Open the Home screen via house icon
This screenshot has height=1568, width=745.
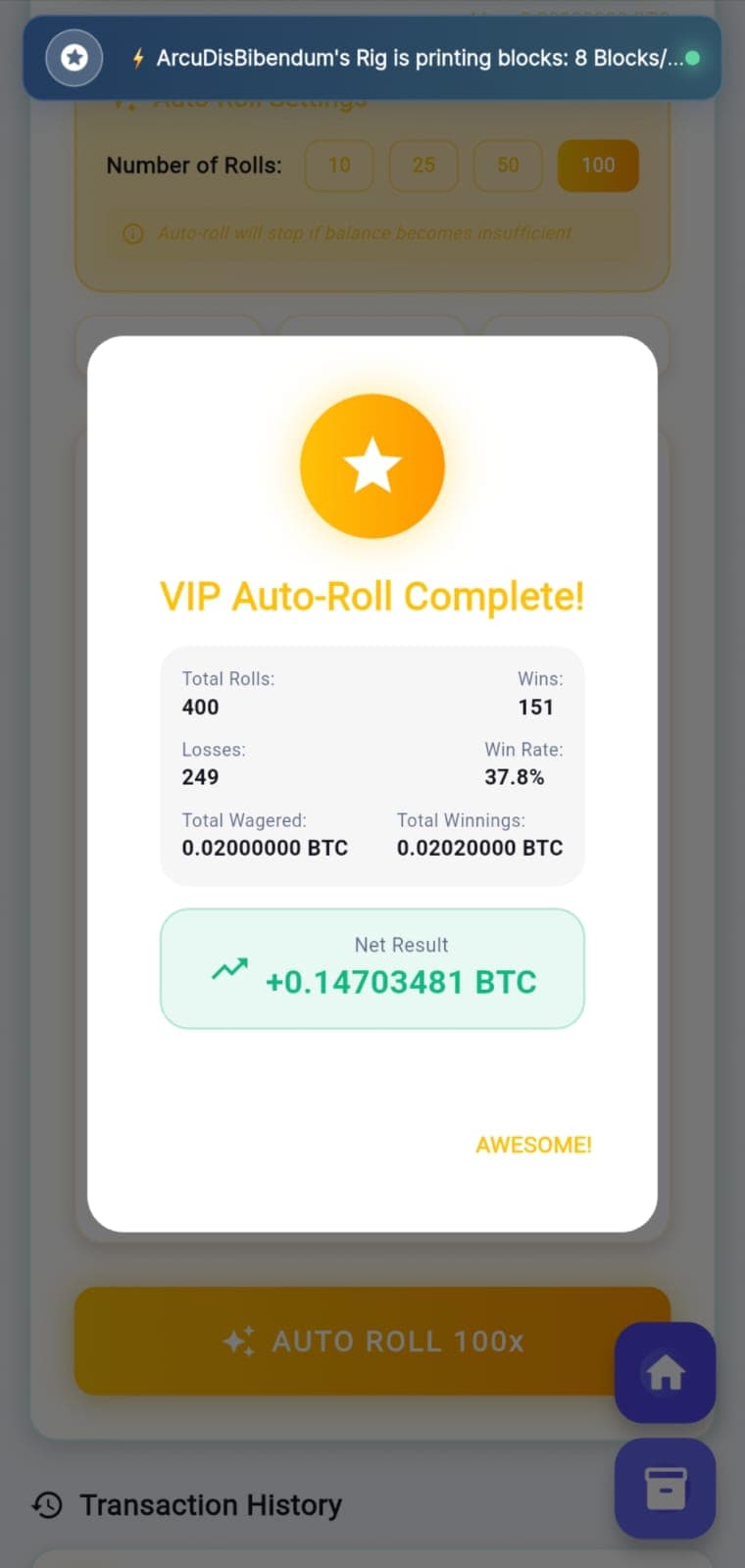(x=665, y=1373)
